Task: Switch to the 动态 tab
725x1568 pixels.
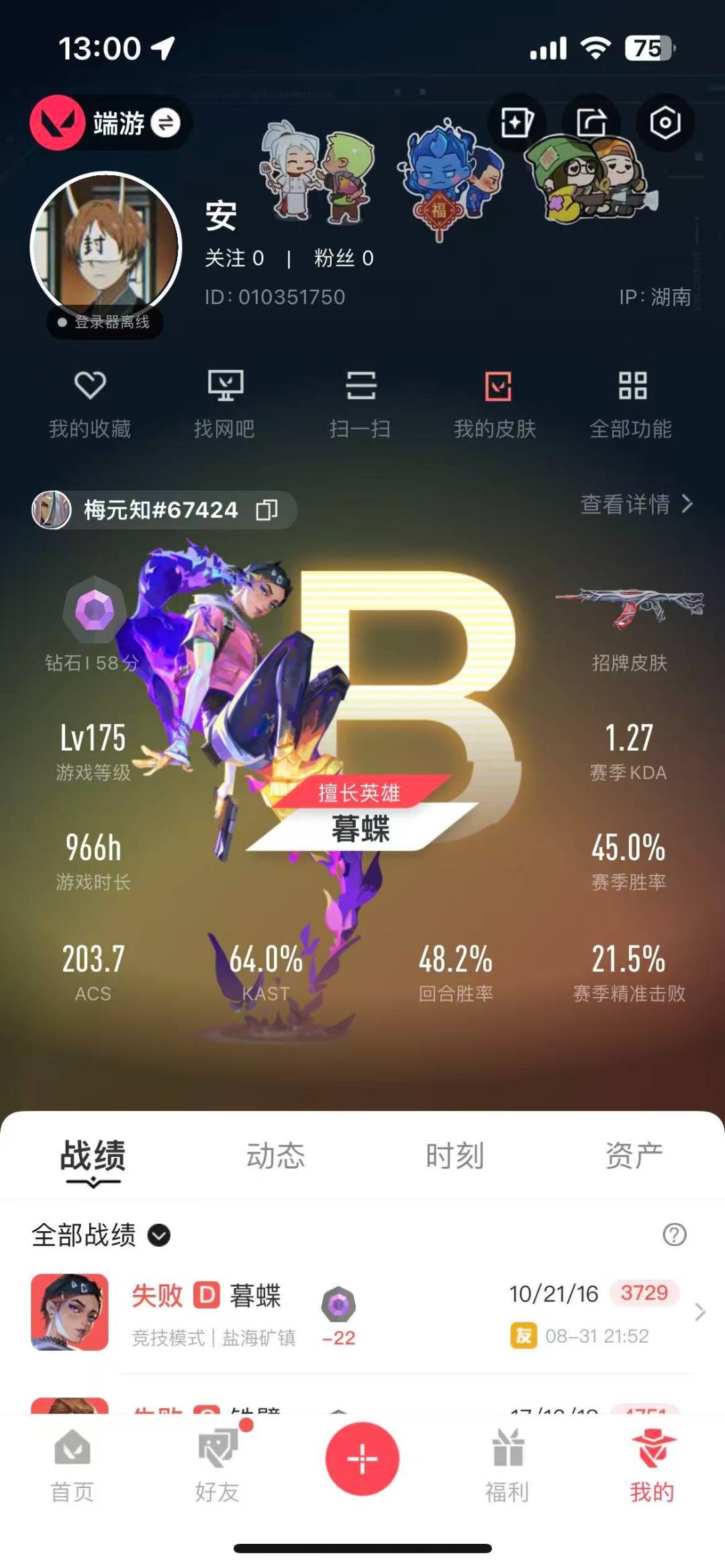Action: coord(275,1155)
